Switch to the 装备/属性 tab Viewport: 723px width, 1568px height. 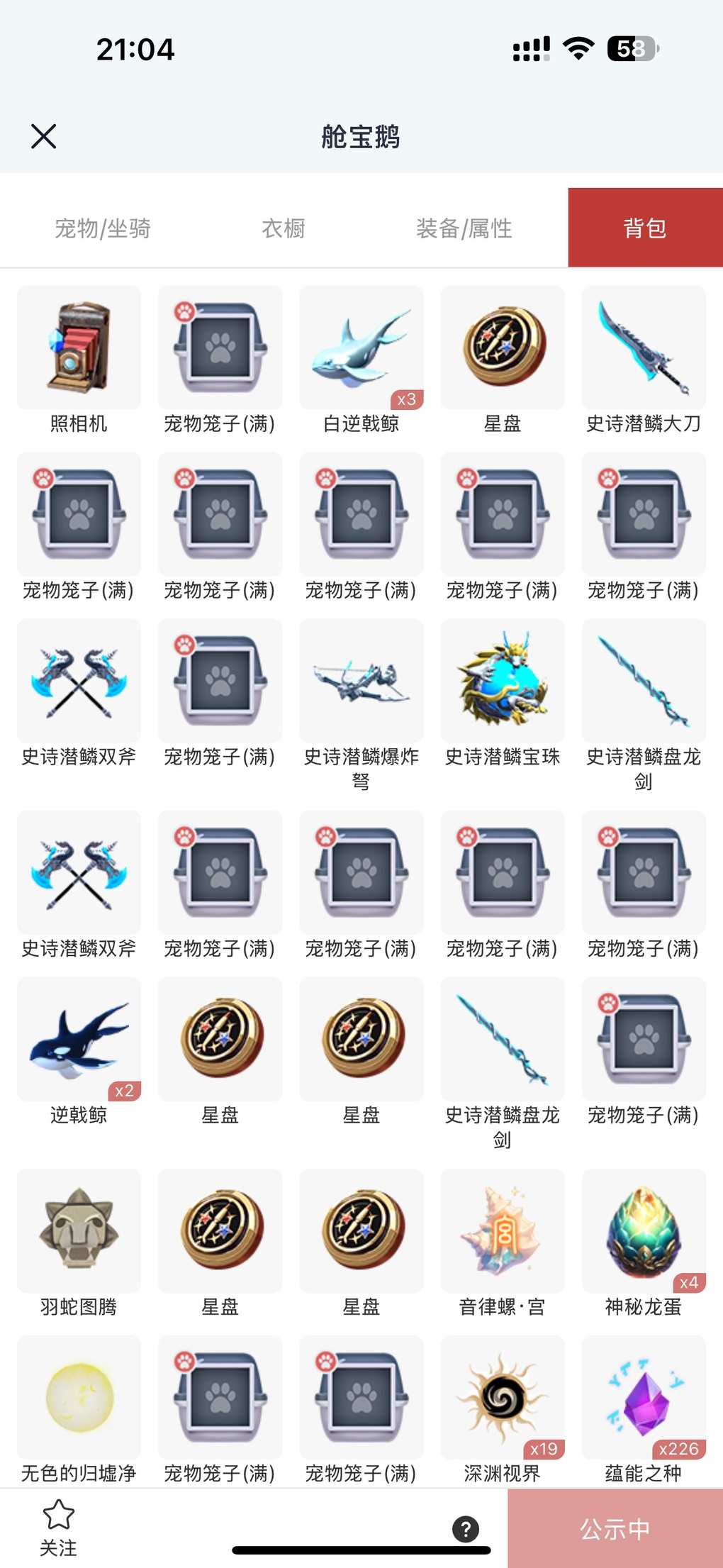pyautogui.click(x=464, y=228)
